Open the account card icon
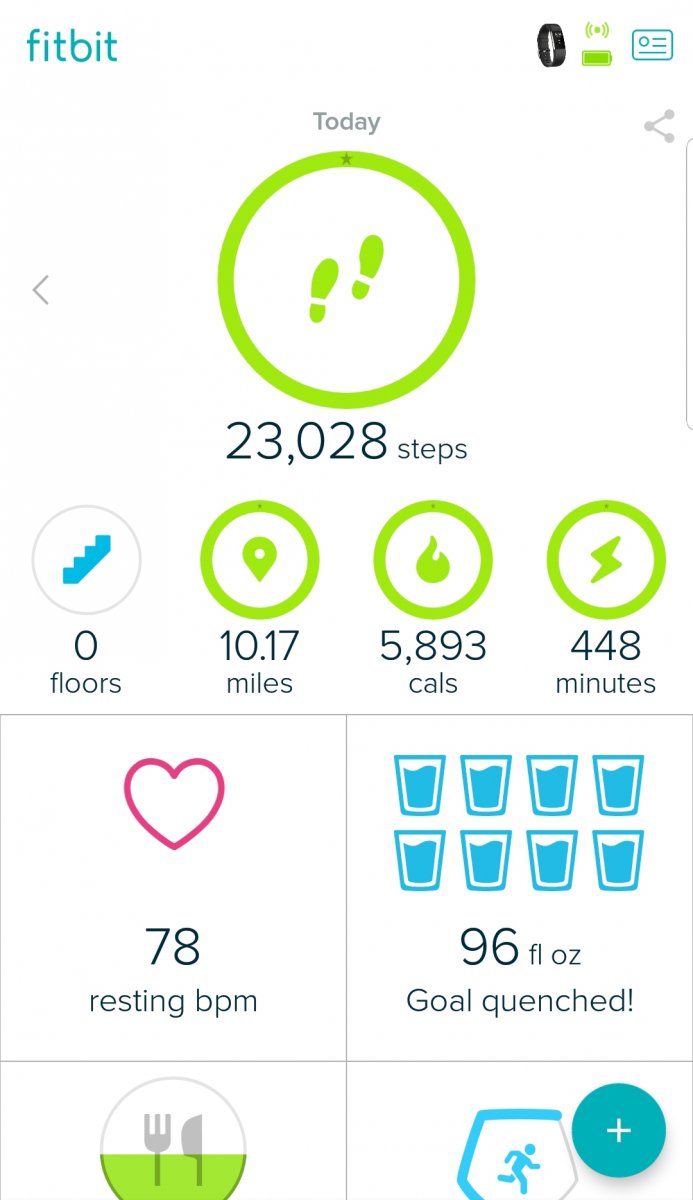Viewport: 693px width, 1200px height. pos(652,45)
